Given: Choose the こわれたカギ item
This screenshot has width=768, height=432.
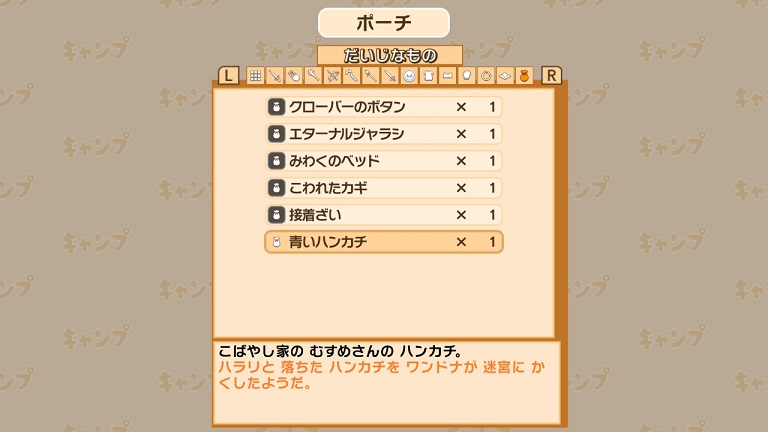Looking at the screenshot, I should (x=383, y=188).
